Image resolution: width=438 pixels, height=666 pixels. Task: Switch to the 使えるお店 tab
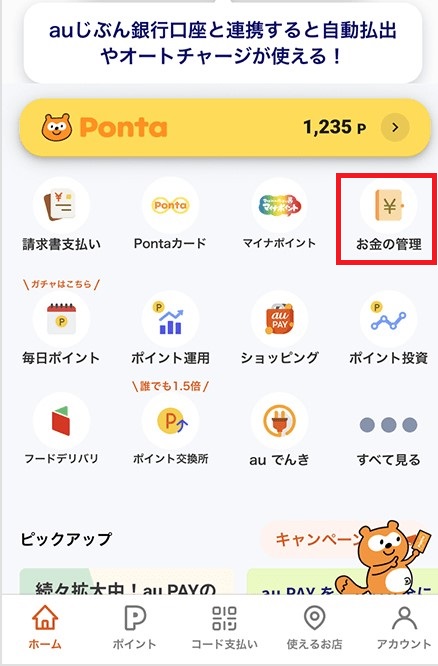(314, 628)
